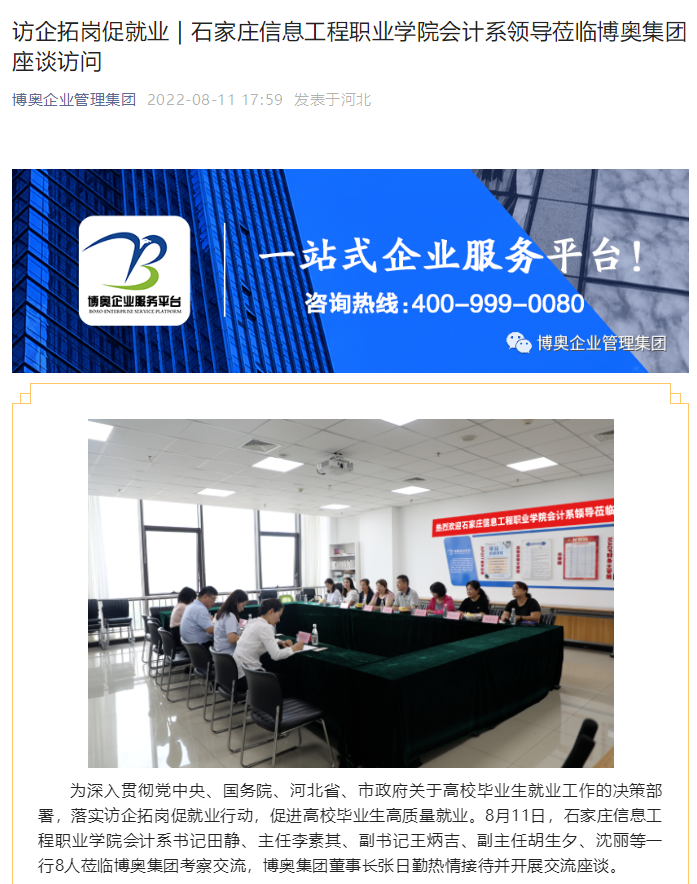Open the 博奥企业管理集团 account link
This screenshot has width=697, height=884.
click(74, 100)
